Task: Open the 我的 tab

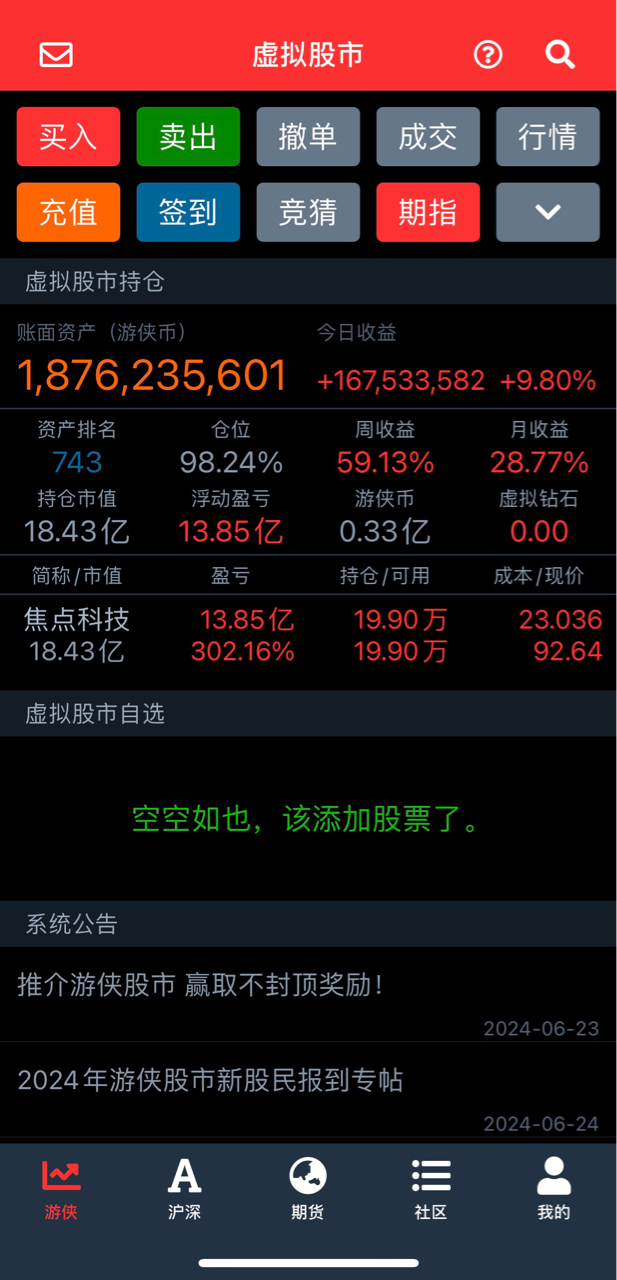Action: (554, 1188)
